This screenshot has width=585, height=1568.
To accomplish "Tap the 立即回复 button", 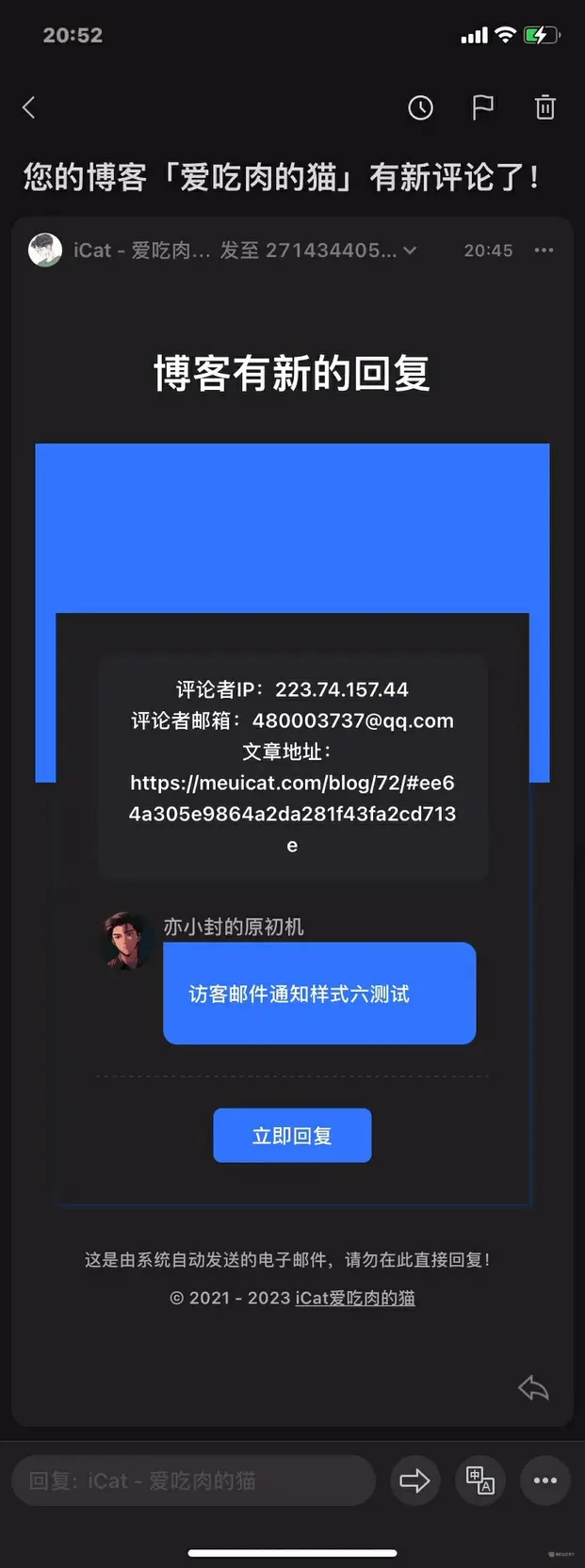I will (292, 1136).
